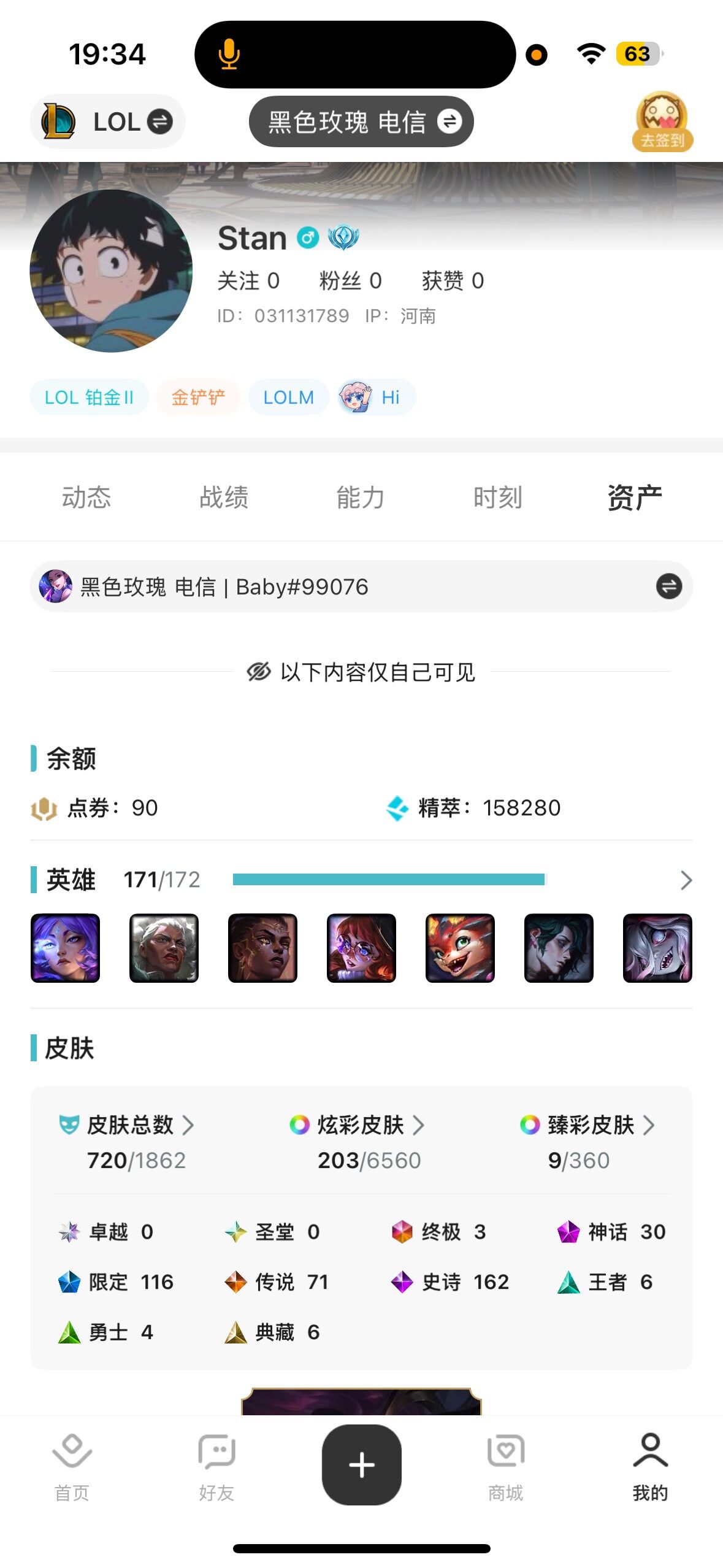The image size is (723, 1568).
Task: Change server from 黑色玫瑰 电信
Action: [x=361, y=121]
